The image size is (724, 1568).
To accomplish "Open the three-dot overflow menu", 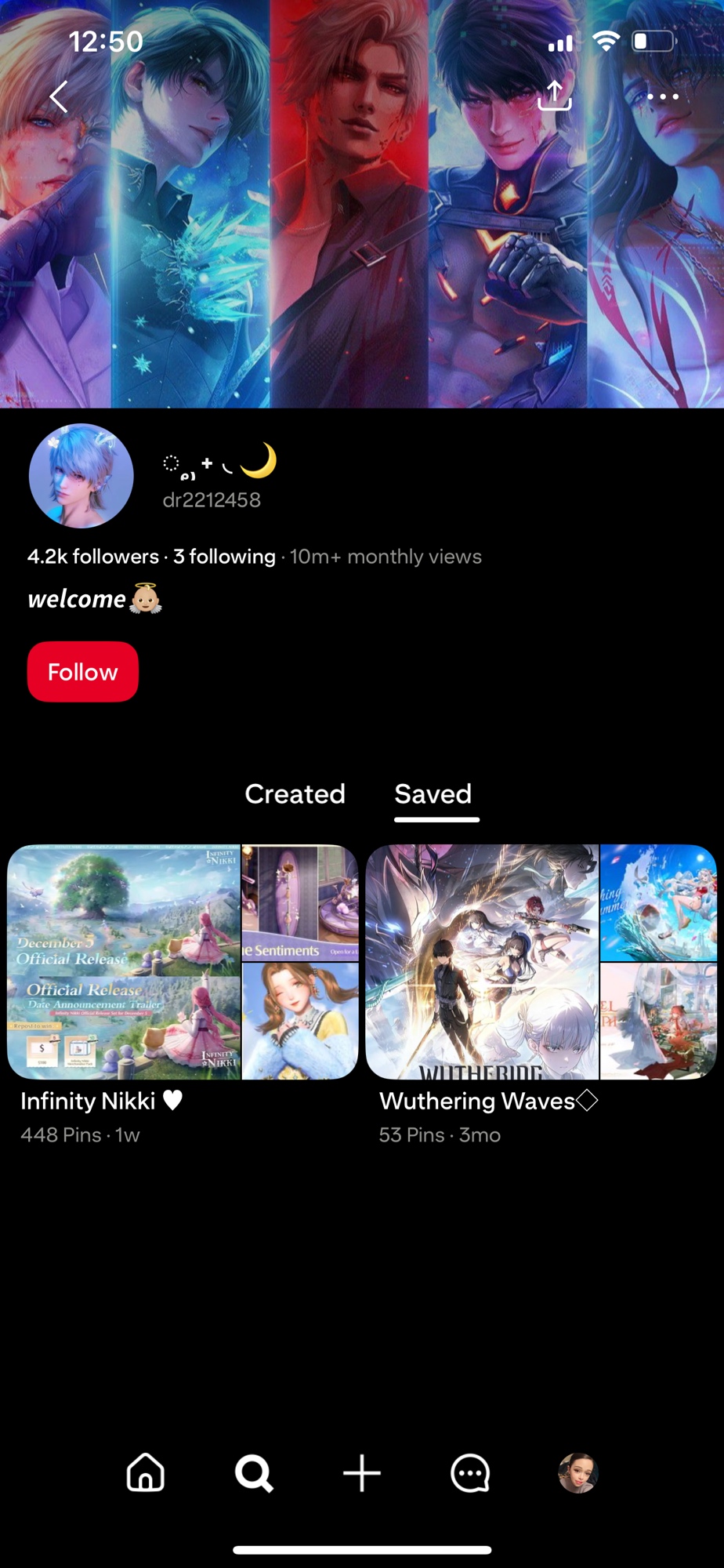I will click(663, 96).
